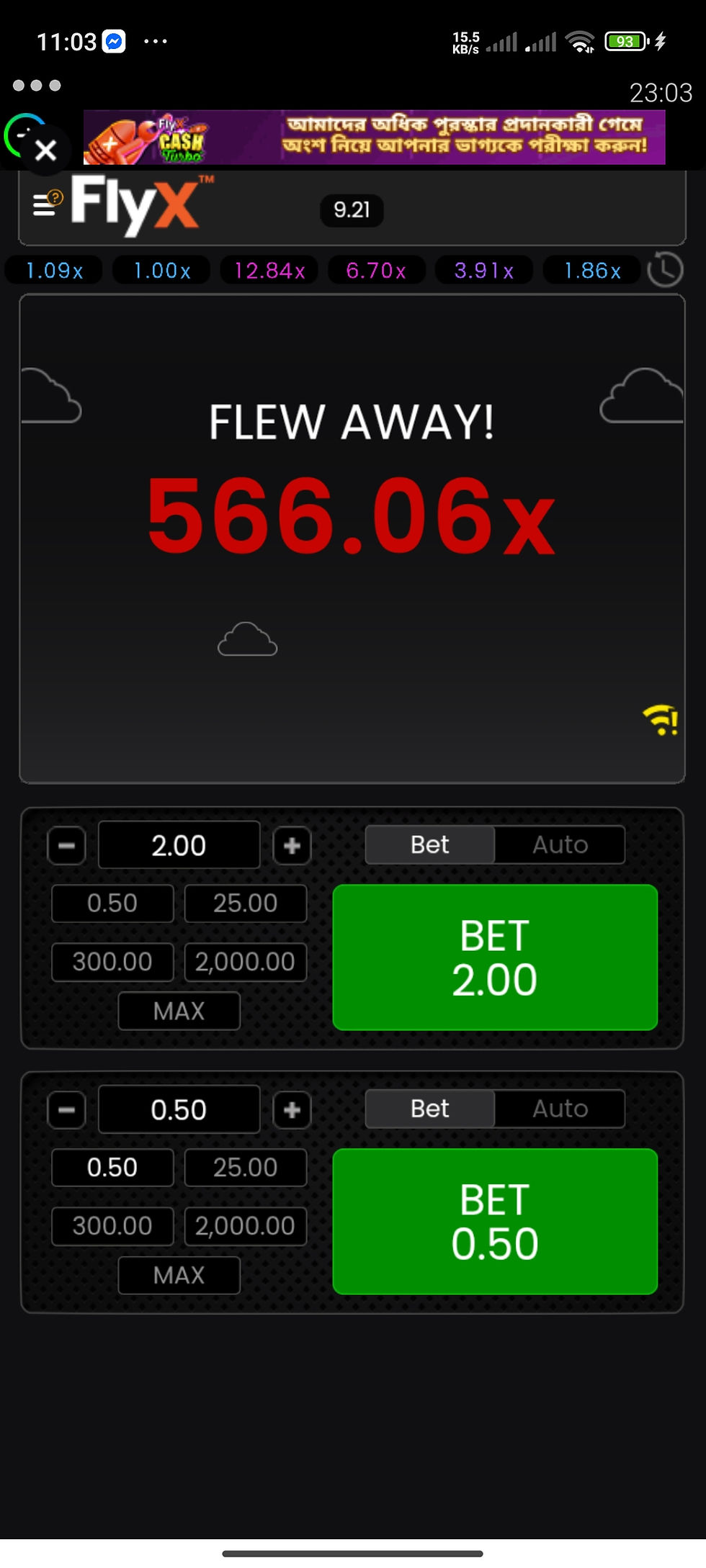
Task: Place the green BET 2.00 button
Action: 495,958
